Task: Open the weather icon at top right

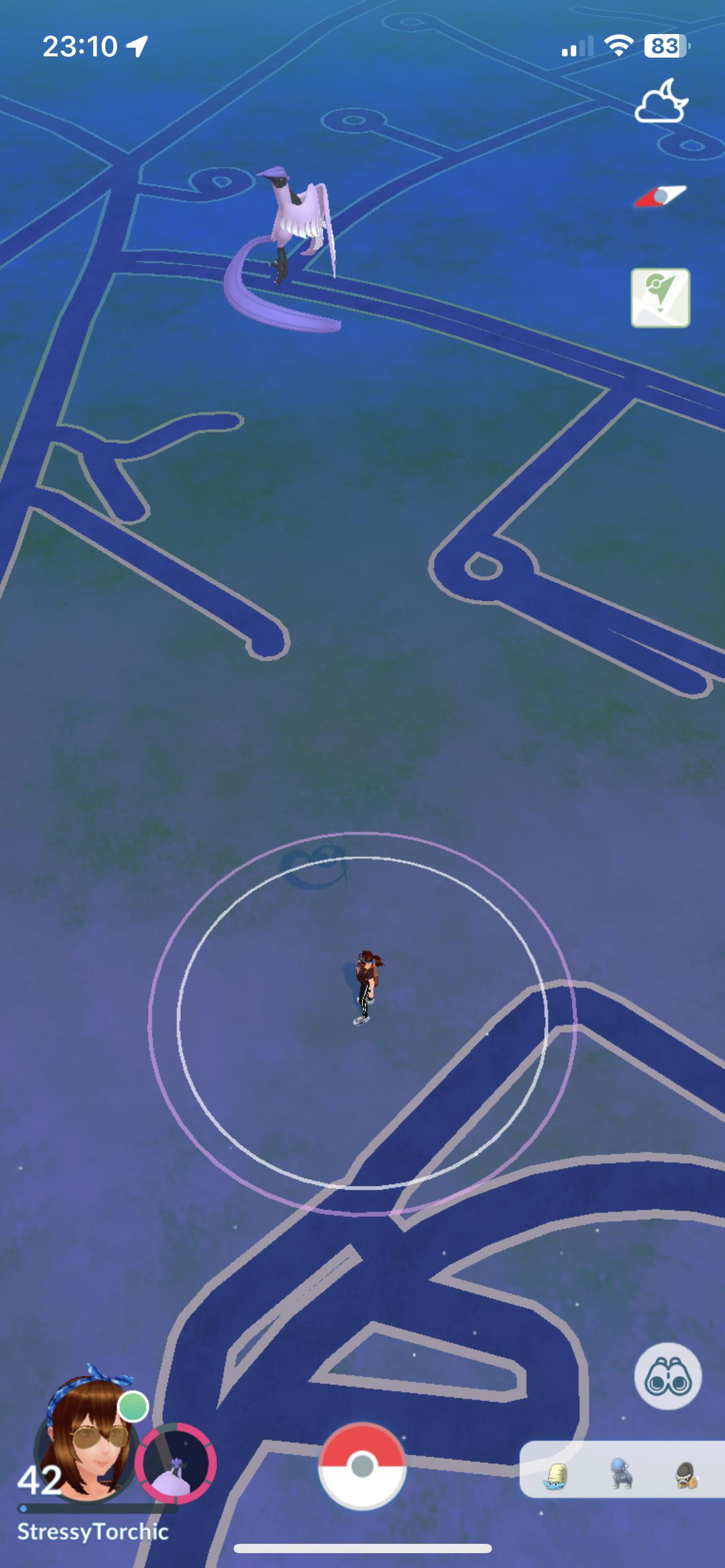Action: click(x=661, y=101)
